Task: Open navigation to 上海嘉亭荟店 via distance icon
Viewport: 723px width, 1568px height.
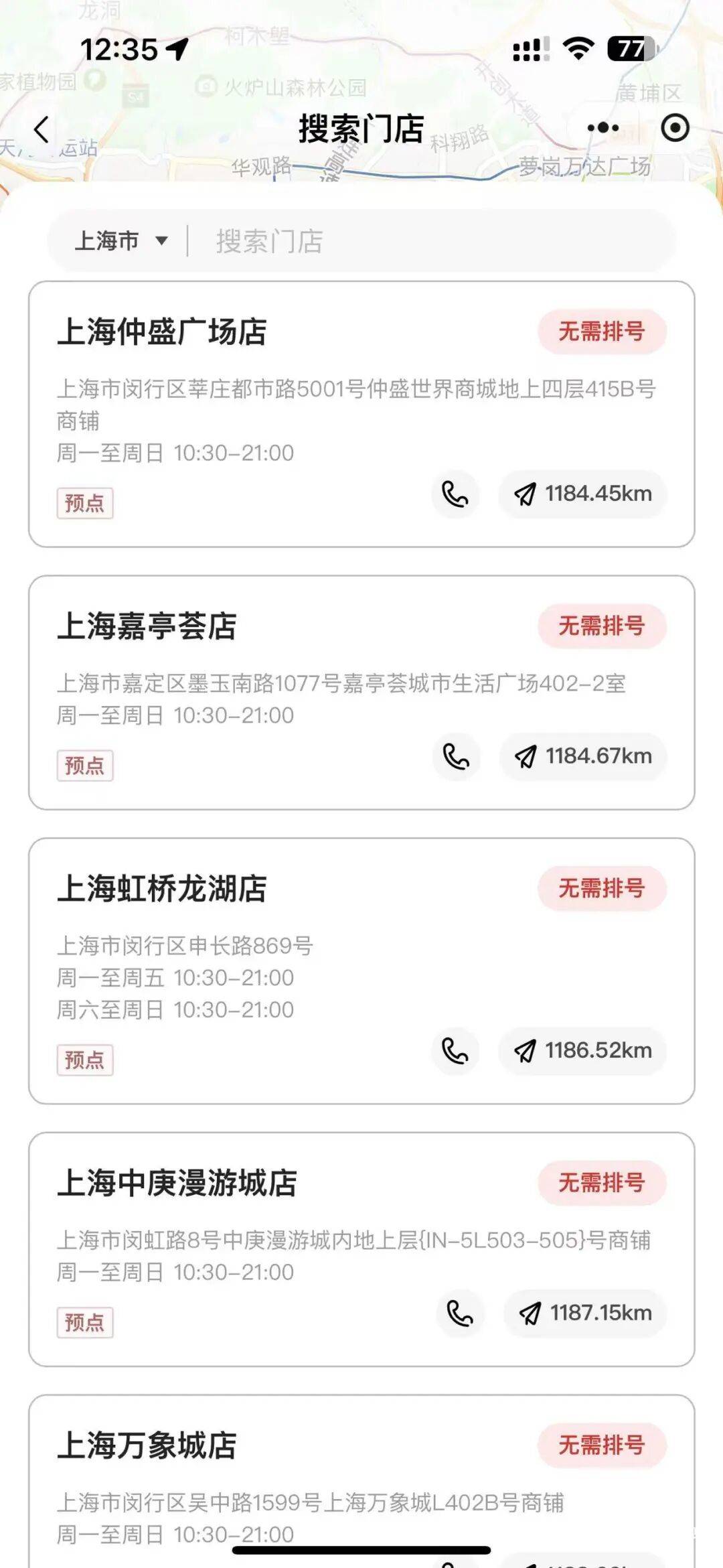Action: point(582,758)
